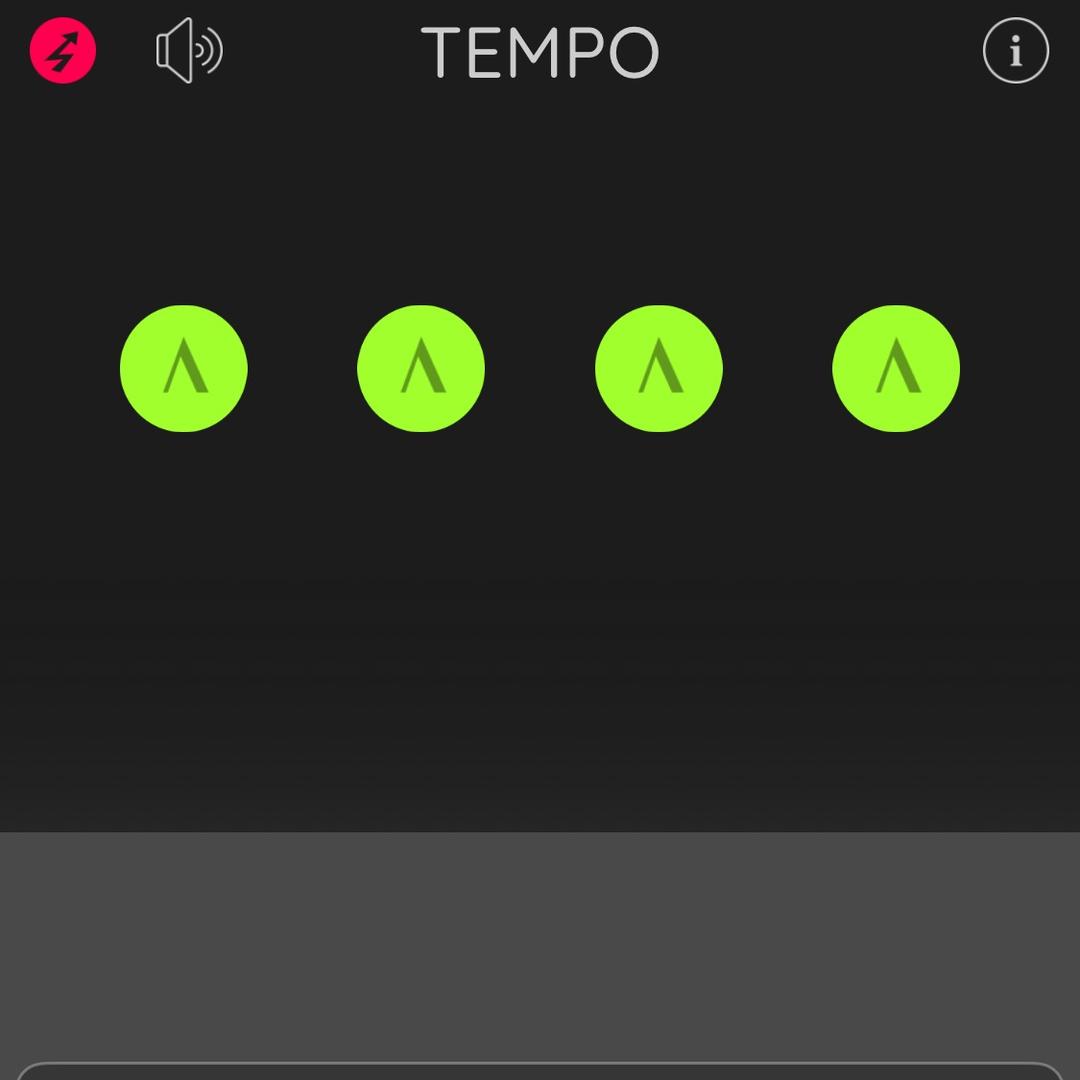The height and width of the screenshot is (1080, 1080).
Task: Change the accent on the first beat circle
Action: pos(184,369)
